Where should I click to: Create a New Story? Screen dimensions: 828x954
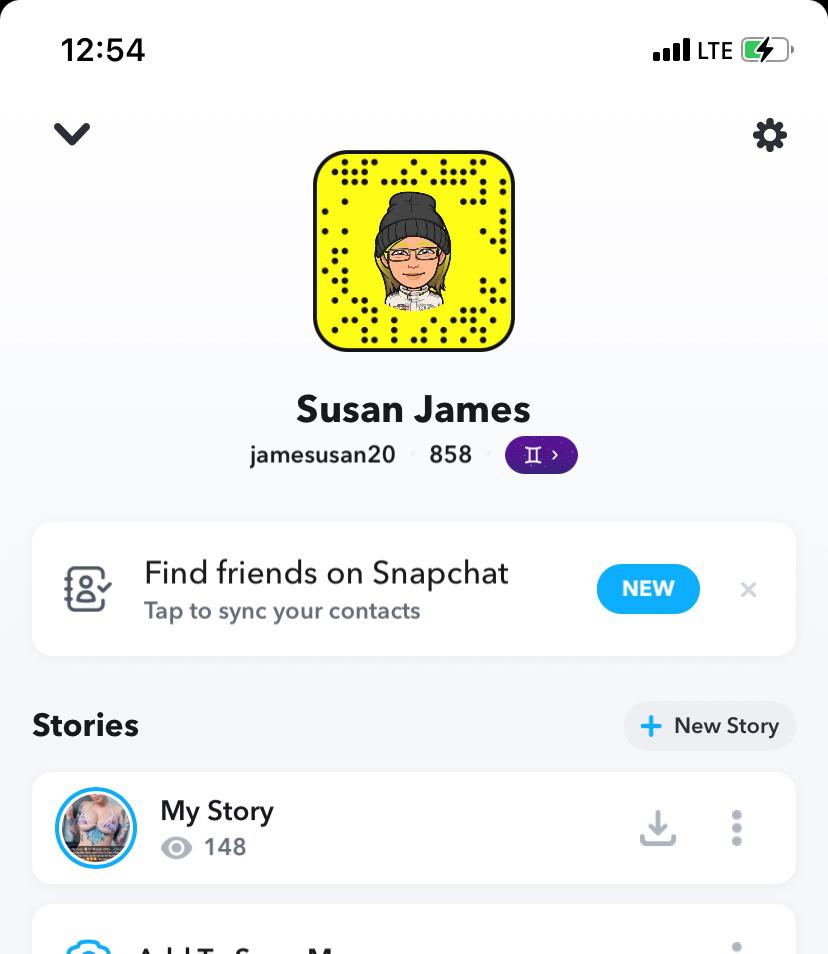710,726
